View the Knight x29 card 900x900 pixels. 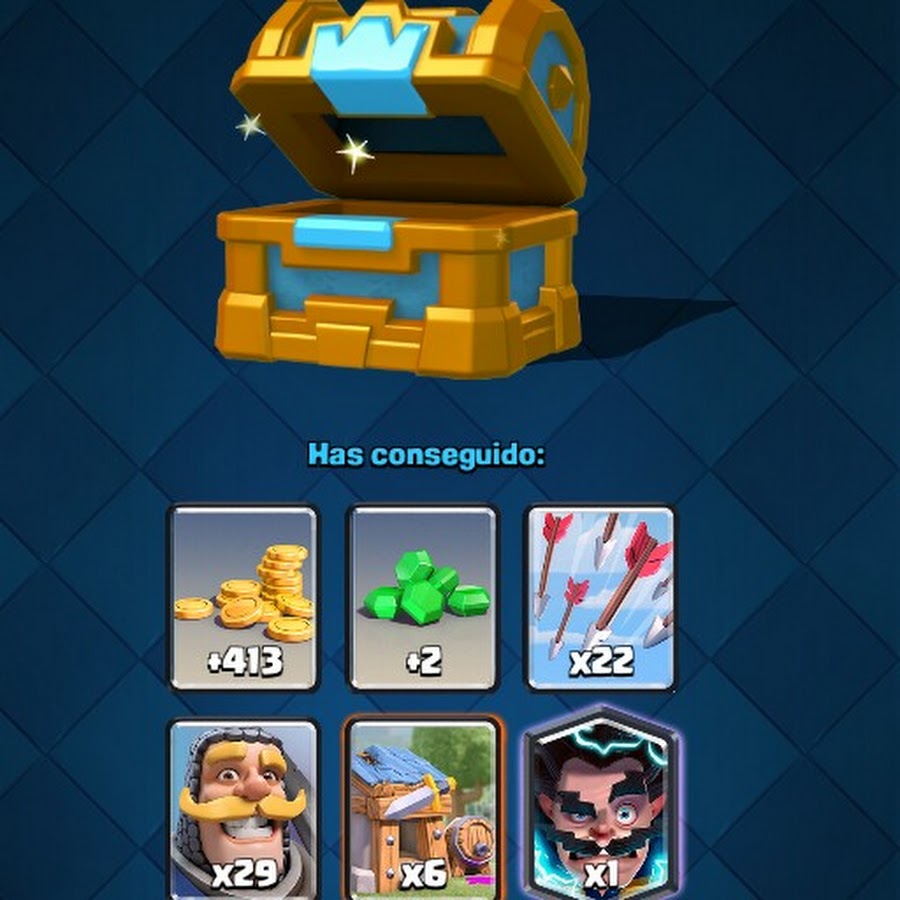244,808
